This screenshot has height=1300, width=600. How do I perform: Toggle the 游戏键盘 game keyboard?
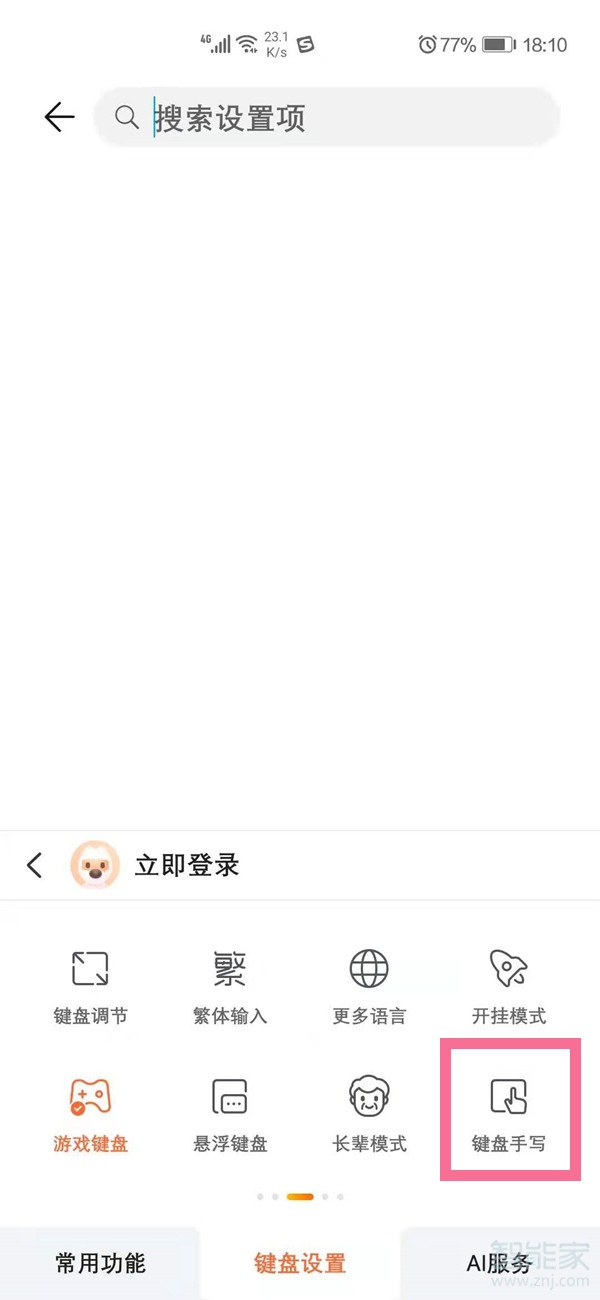point(90,1113)
